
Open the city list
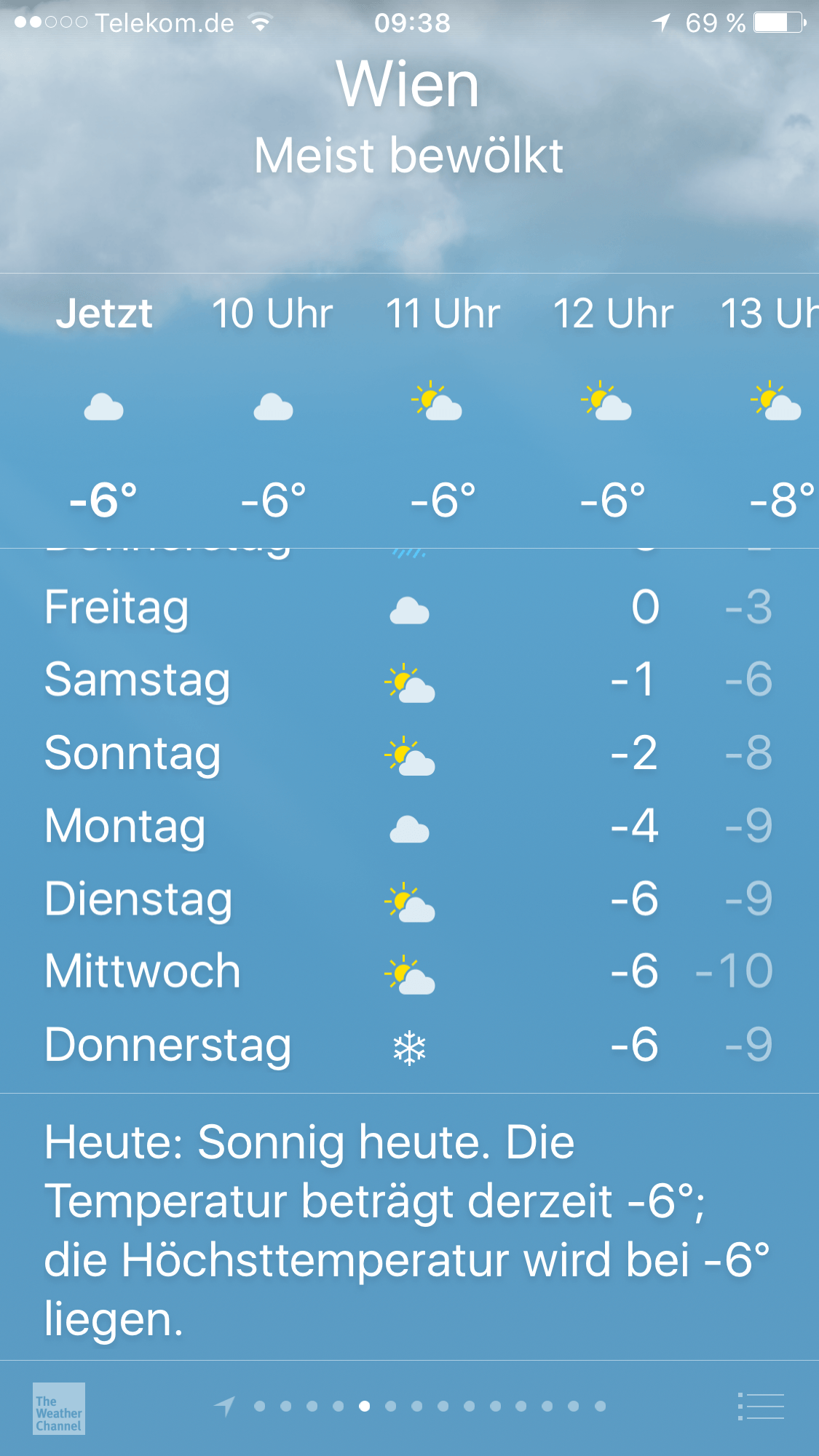click(x=761, y=1407)
